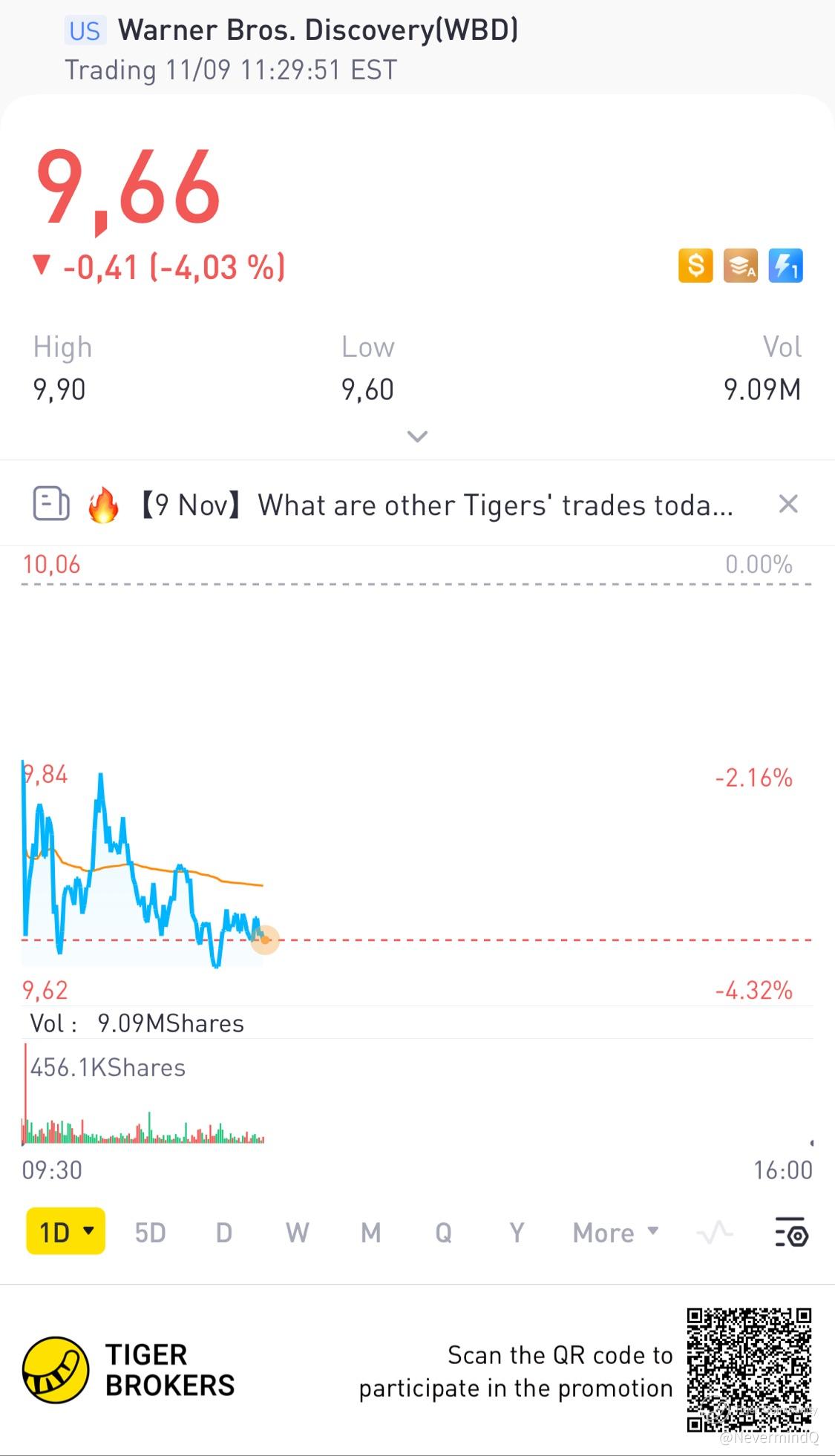Screen dimensions: 835x1456
Task: Tap the chart indicator wave icon
Action: [715, 1233]
